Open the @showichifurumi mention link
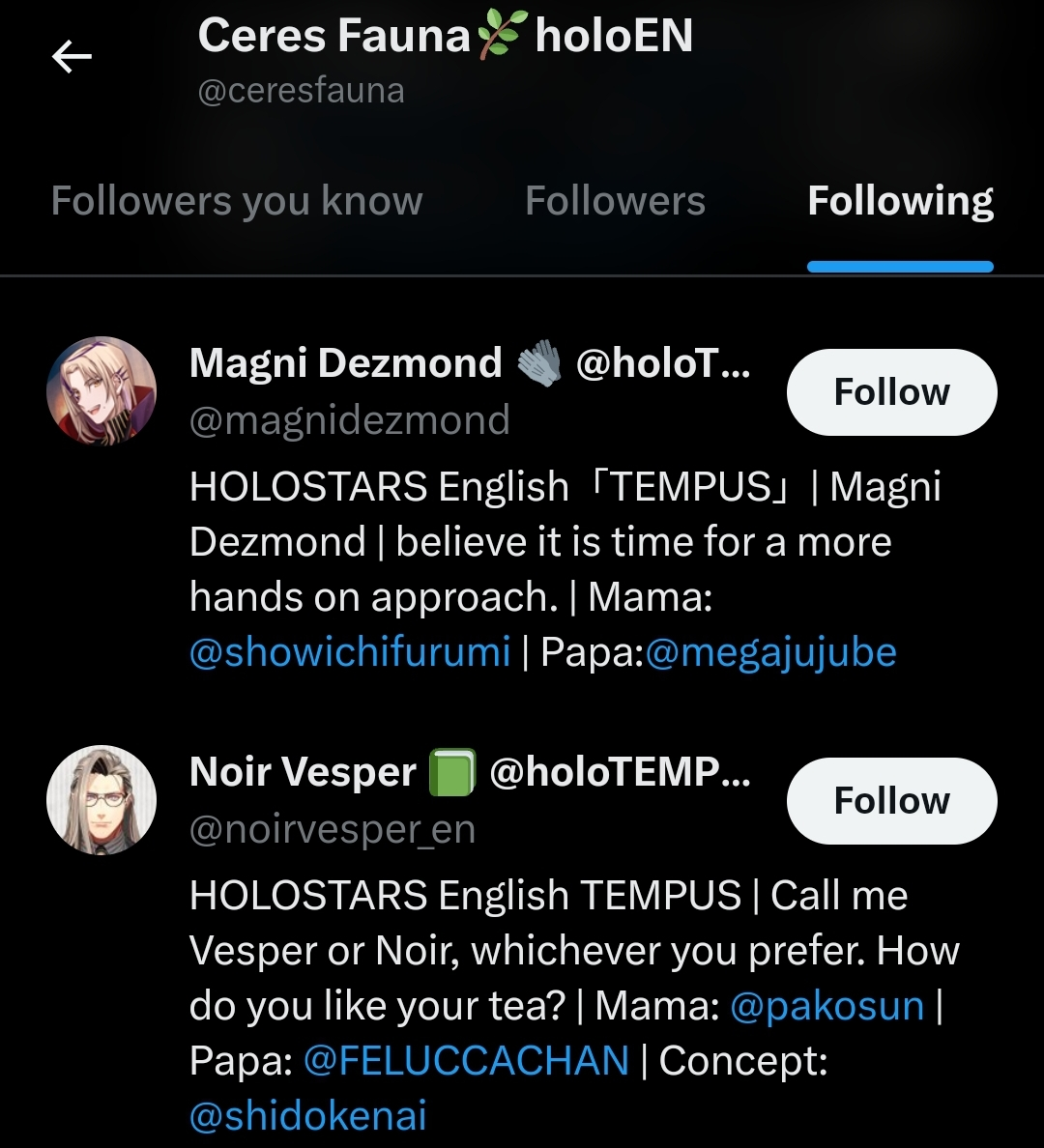Viewport: 1044px width, 1148px height. point(350,652)
